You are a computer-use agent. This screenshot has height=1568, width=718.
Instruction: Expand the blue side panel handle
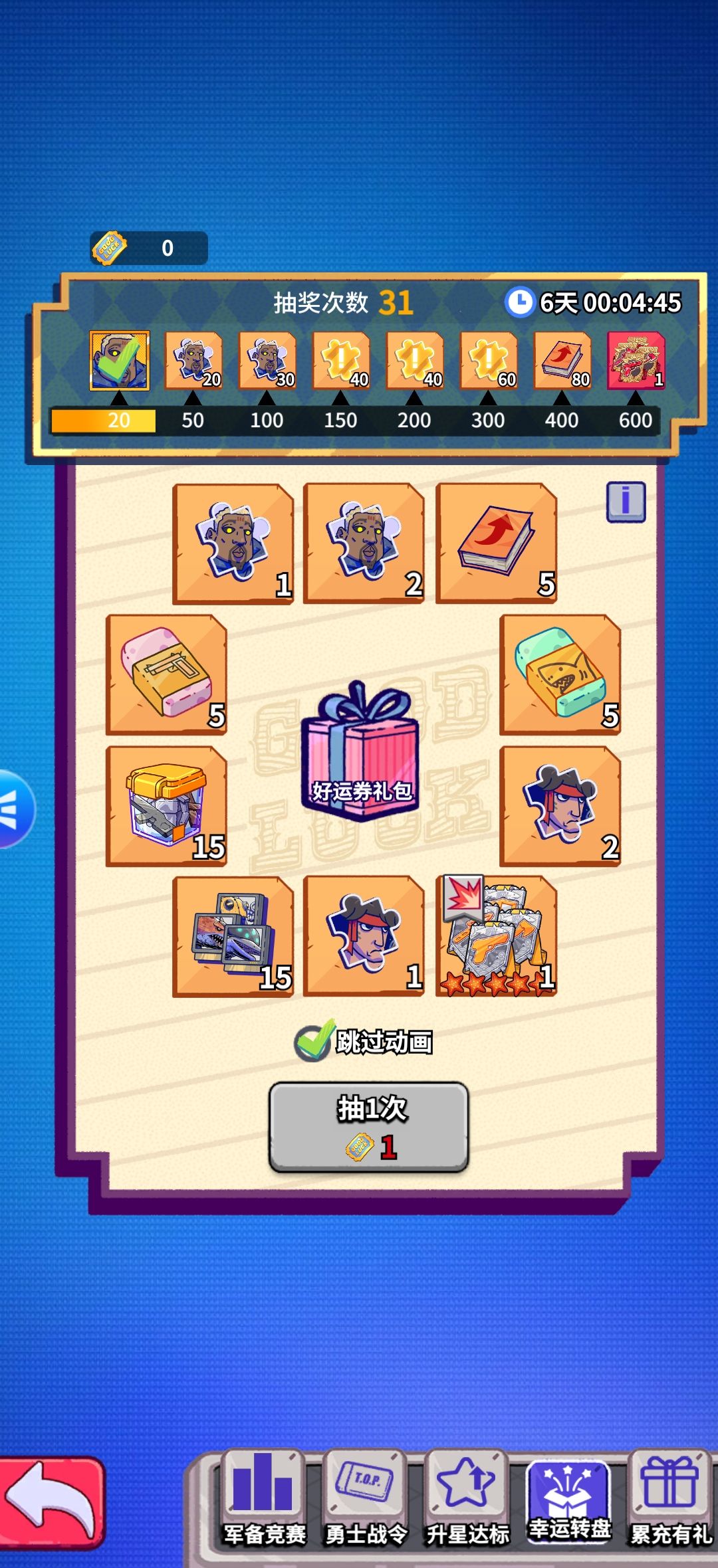15,809
